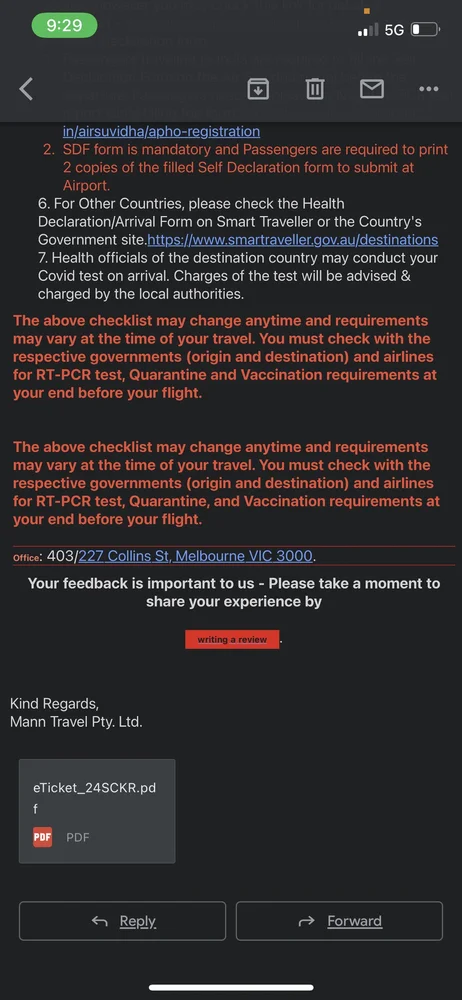
Task: Delete this email with the trash icon
Action: coord(315,89)
